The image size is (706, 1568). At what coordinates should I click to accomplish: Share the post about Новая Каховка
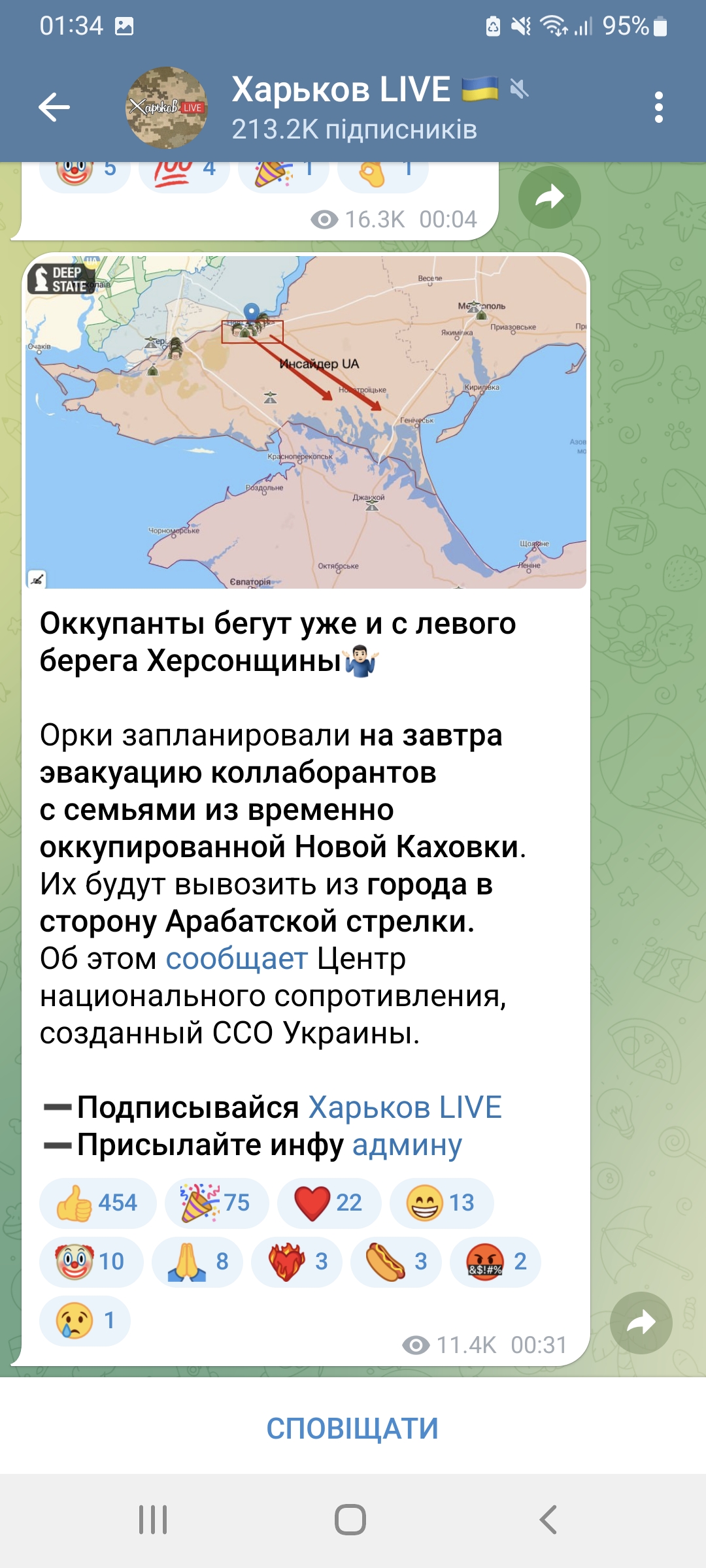tap(641, 1323)
